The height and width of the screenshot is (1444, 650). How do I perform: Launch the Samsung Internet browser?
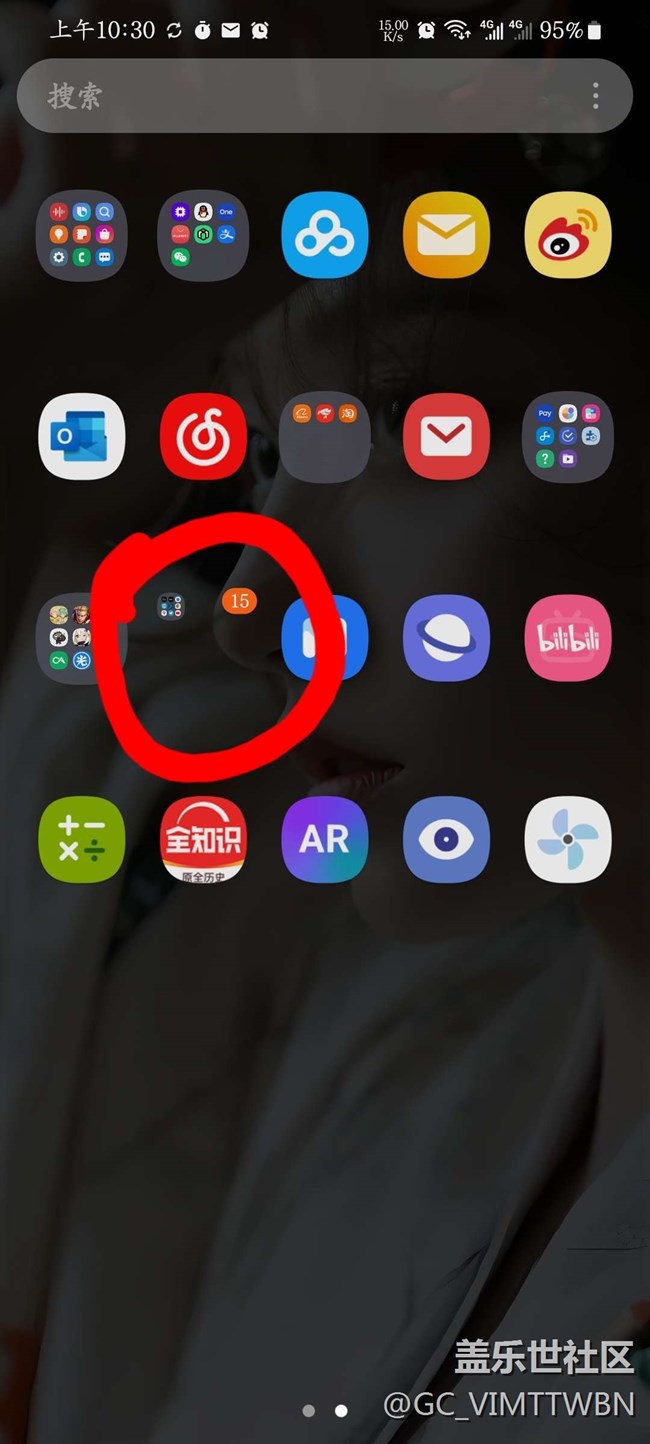[446, 638]
